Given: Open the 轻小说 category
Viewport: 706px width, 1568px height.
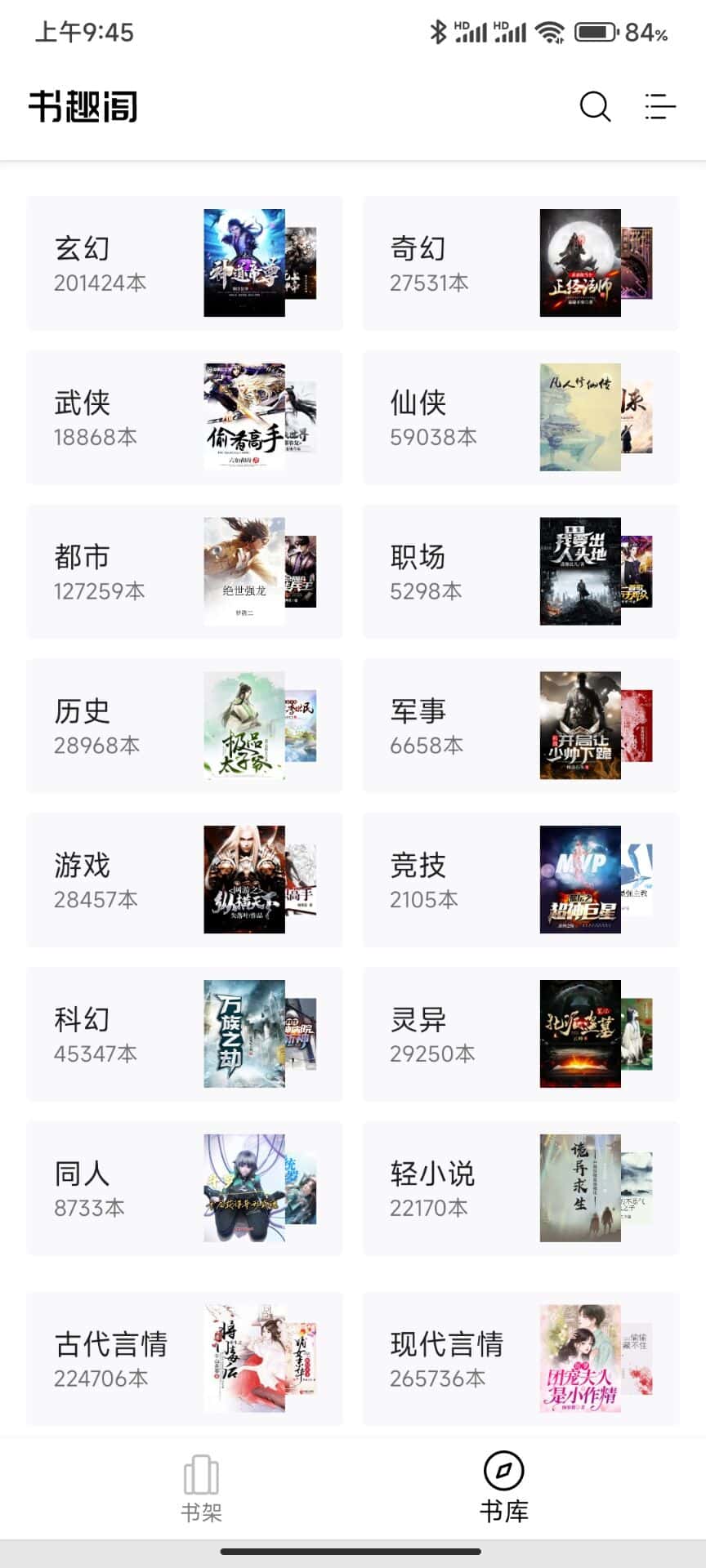Looking at the screenshot, I should point(521,1188).
